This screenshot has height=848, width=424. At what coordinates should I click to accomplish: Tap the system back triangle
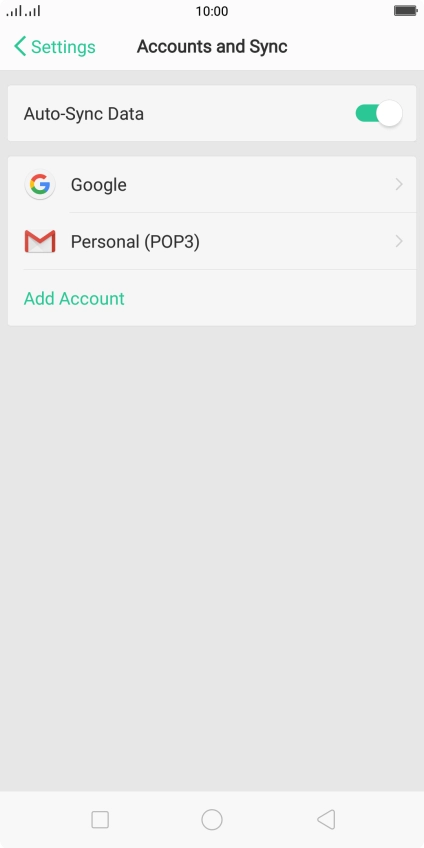326,820
